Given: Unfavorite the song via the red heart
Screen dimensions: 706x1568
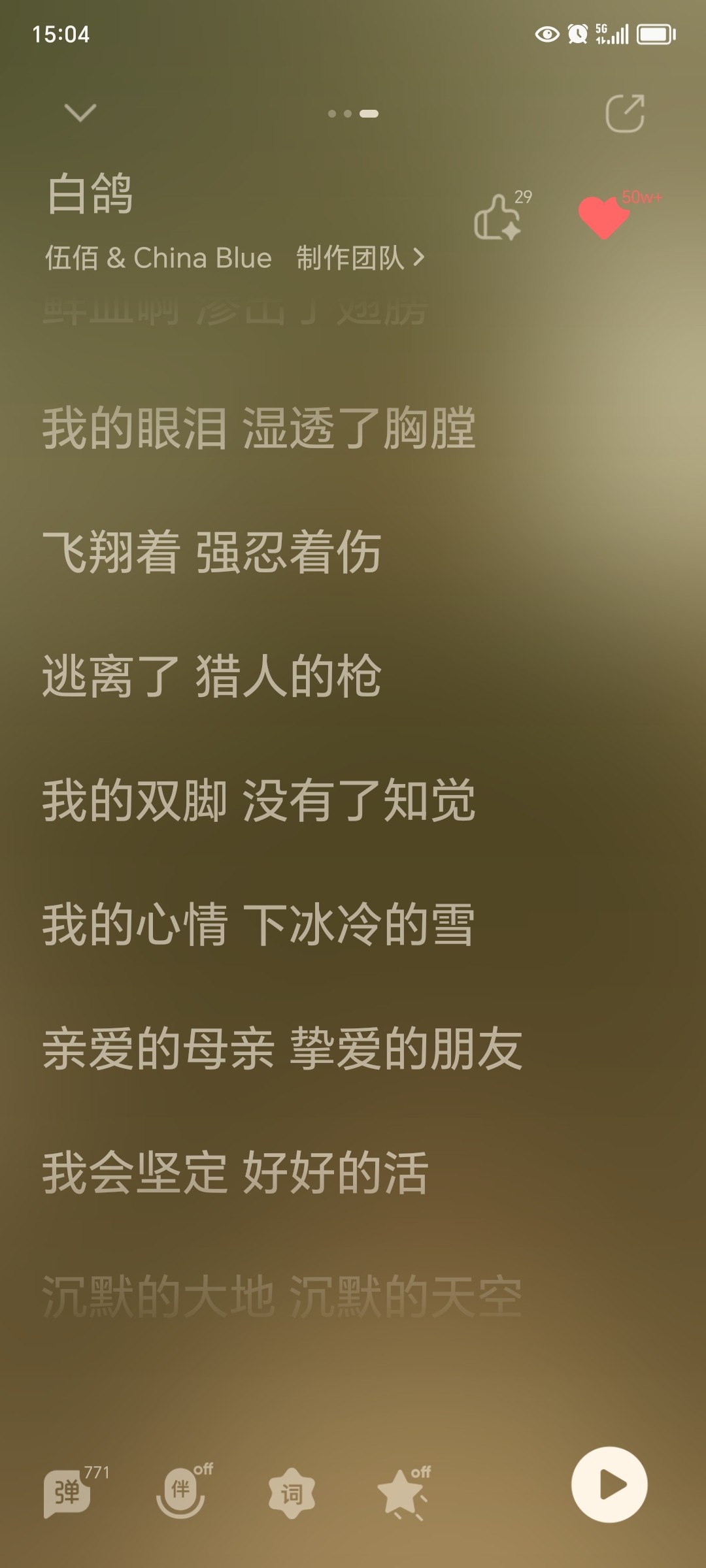Looking at the screenshot, I should click(x=604, y=216).
